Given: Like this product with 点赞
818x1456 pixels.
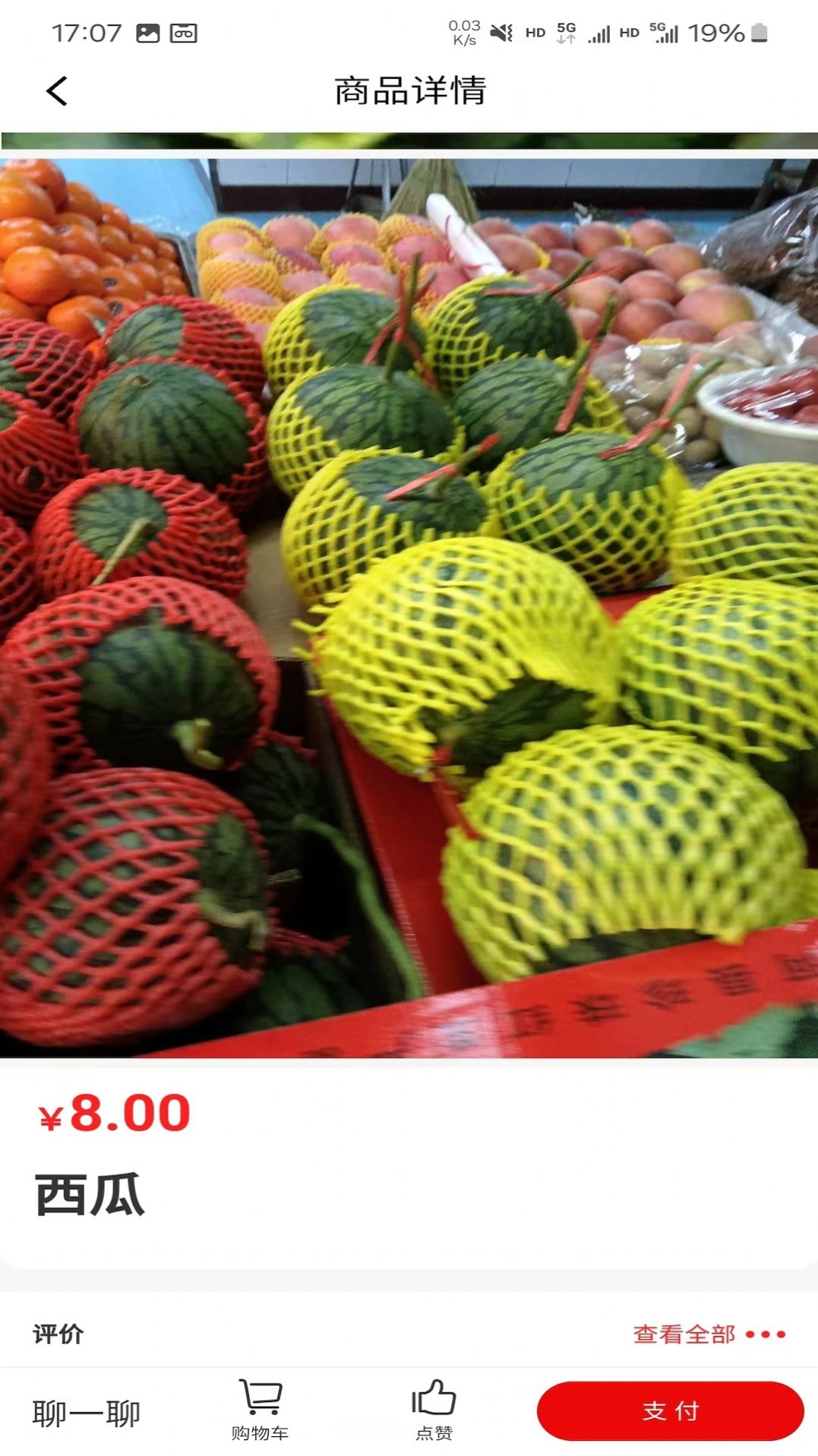Looking at the screenshot, I should click(434, 1410).
